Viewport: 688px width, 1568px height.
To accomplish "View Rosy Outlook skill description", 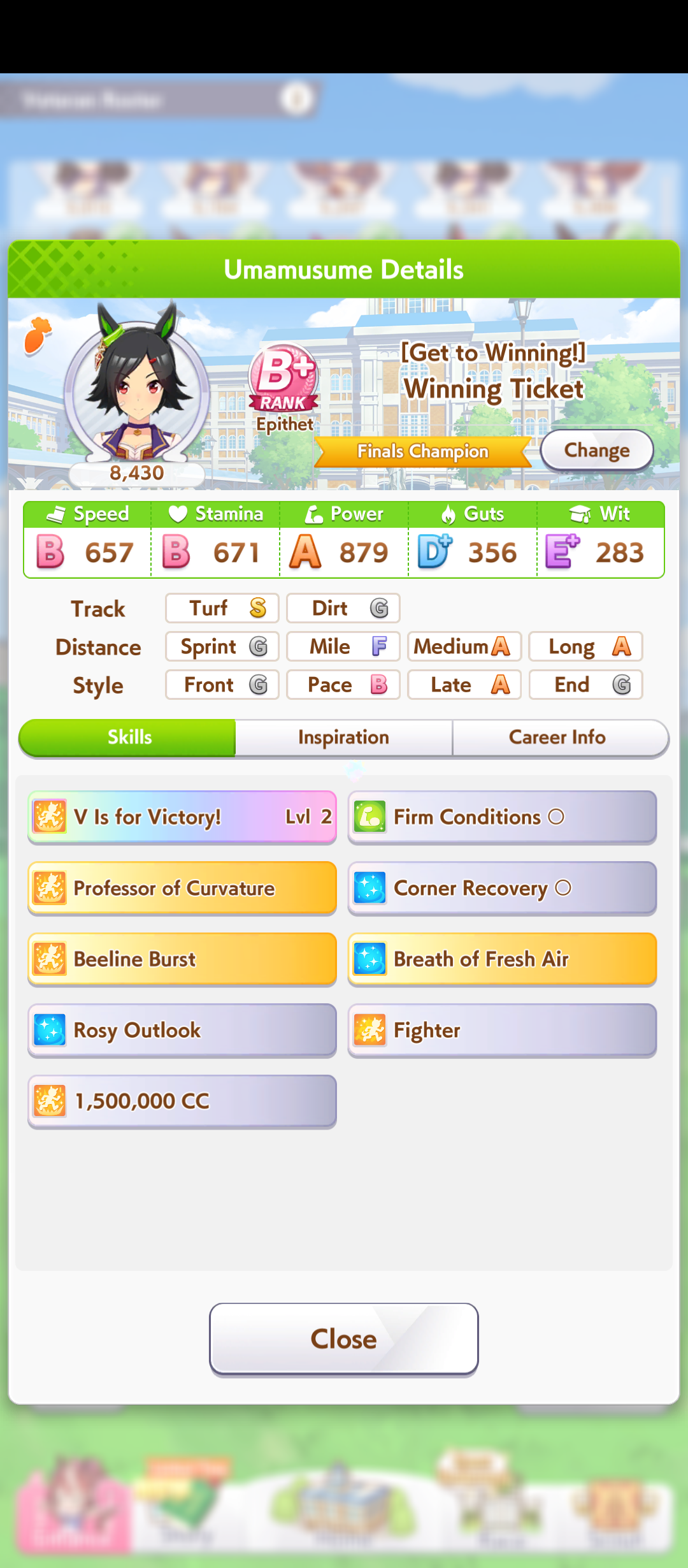I will tap(182, 1031).
